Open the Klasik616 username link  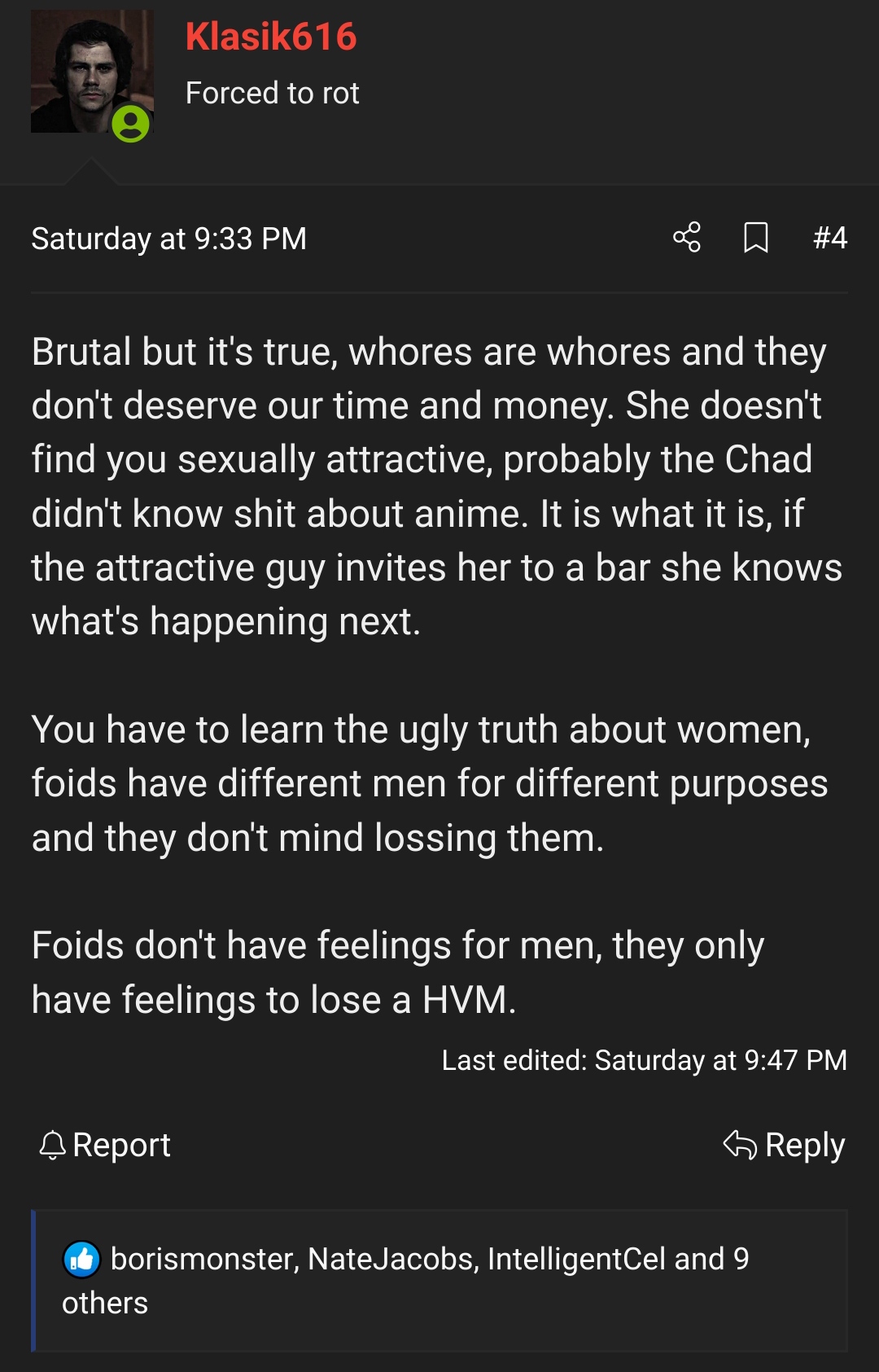[x=271, y=37]
